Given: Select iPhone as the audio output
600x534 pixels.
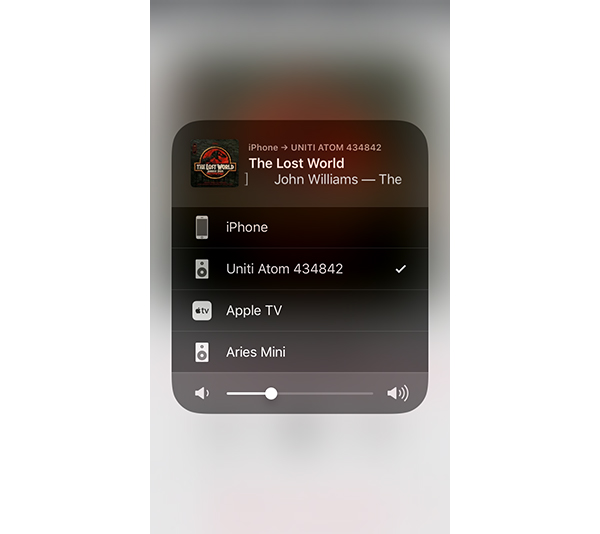Looking at the screenshot, I should click(x=300, y=227).
